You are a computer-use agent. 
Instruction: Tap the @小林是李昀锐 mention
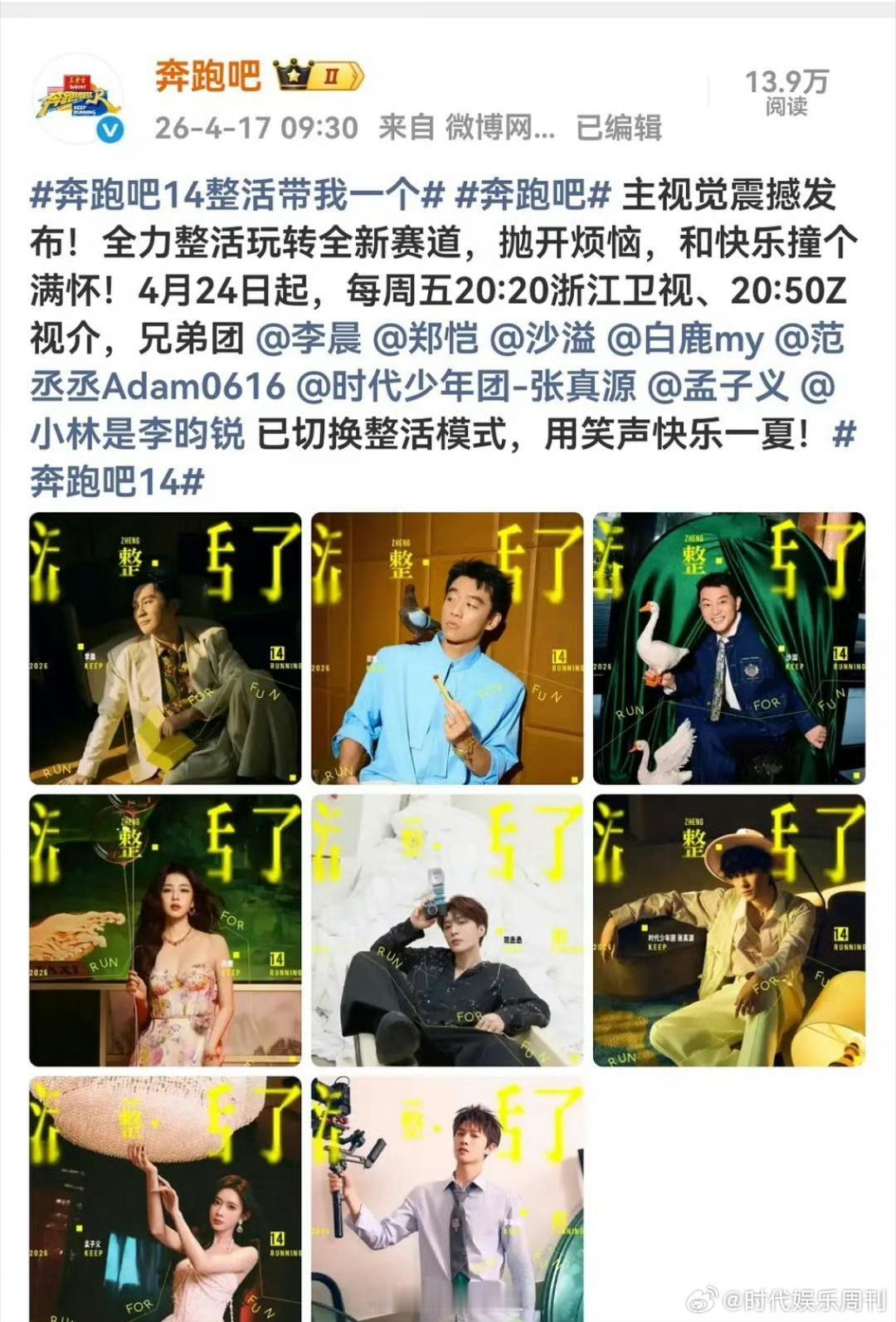coord(138,434)
